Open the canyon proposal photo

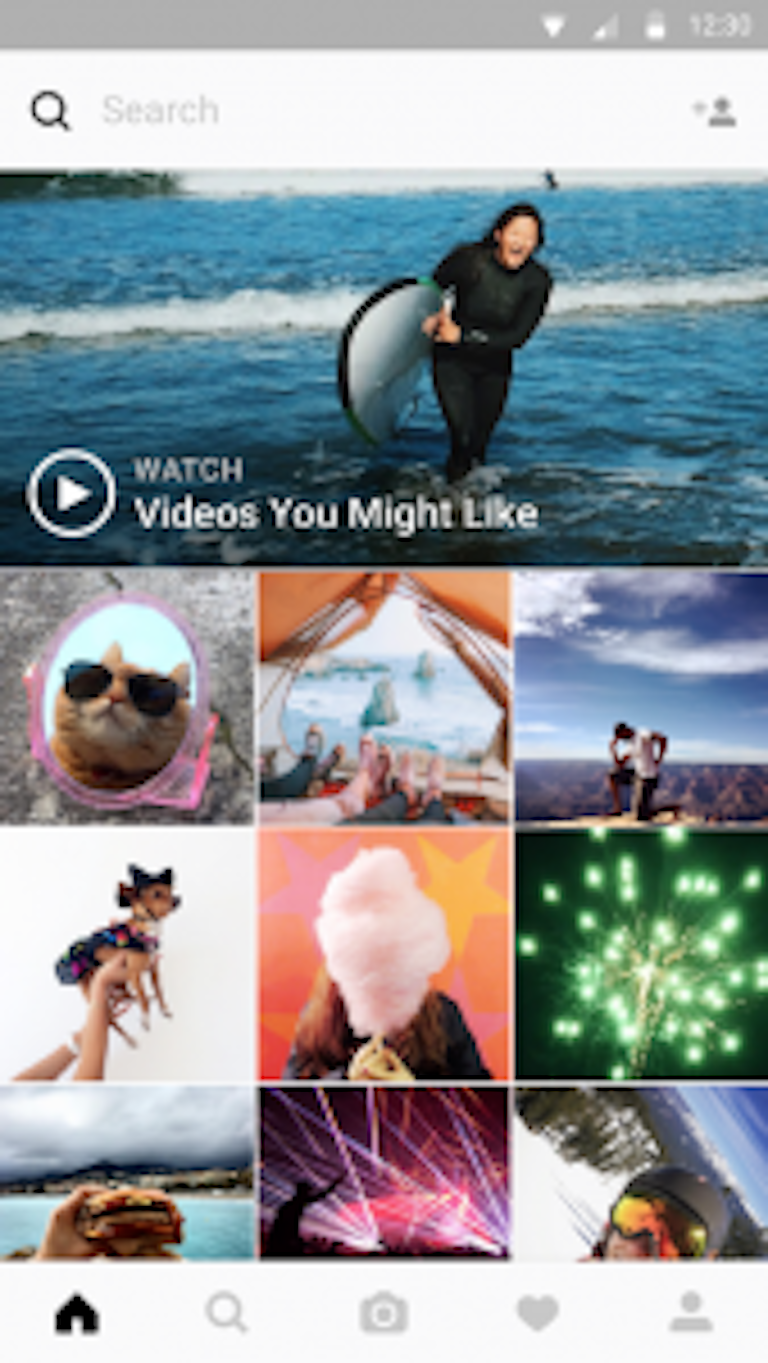[x=642, y=697]
